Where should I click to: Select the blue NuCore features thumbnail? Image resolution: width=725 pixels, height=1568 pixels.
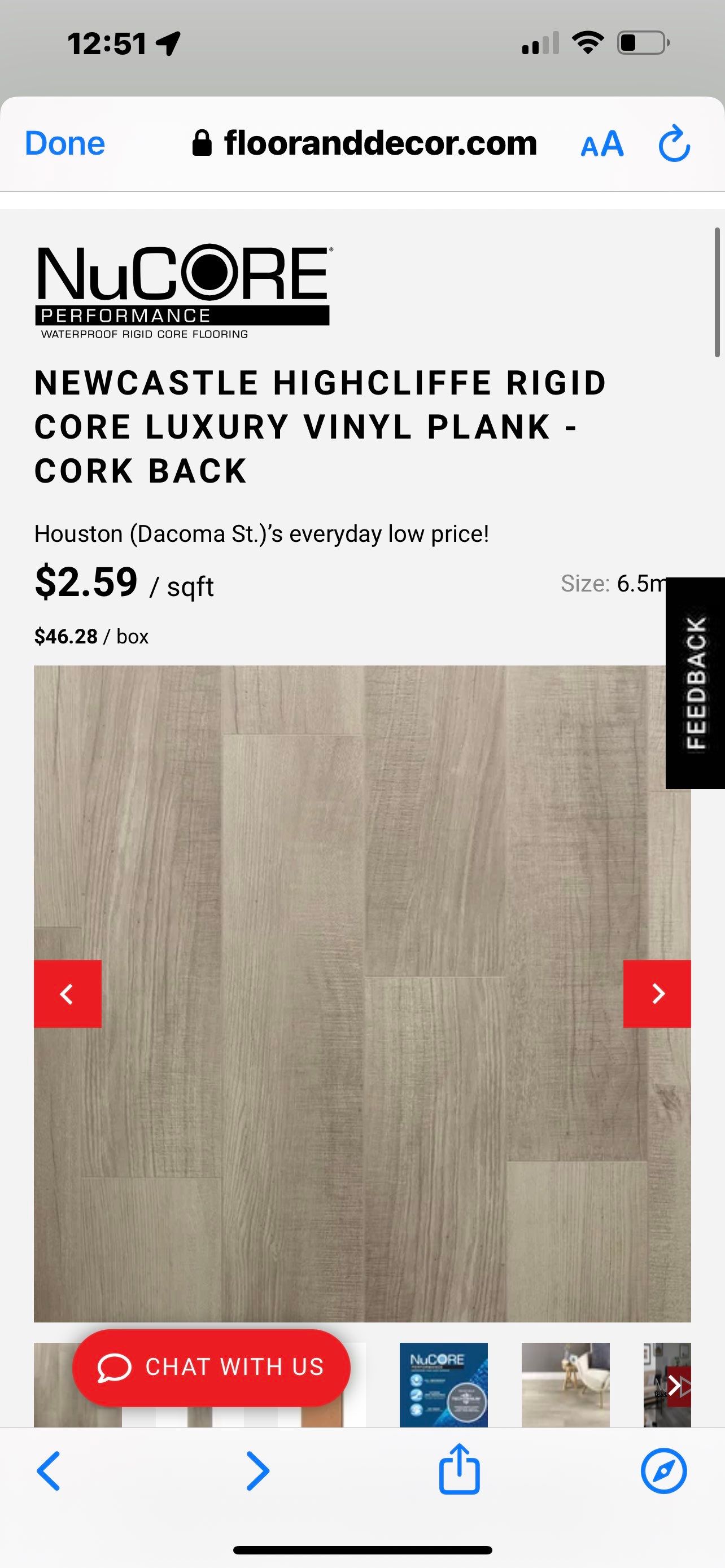[443, 1384]
